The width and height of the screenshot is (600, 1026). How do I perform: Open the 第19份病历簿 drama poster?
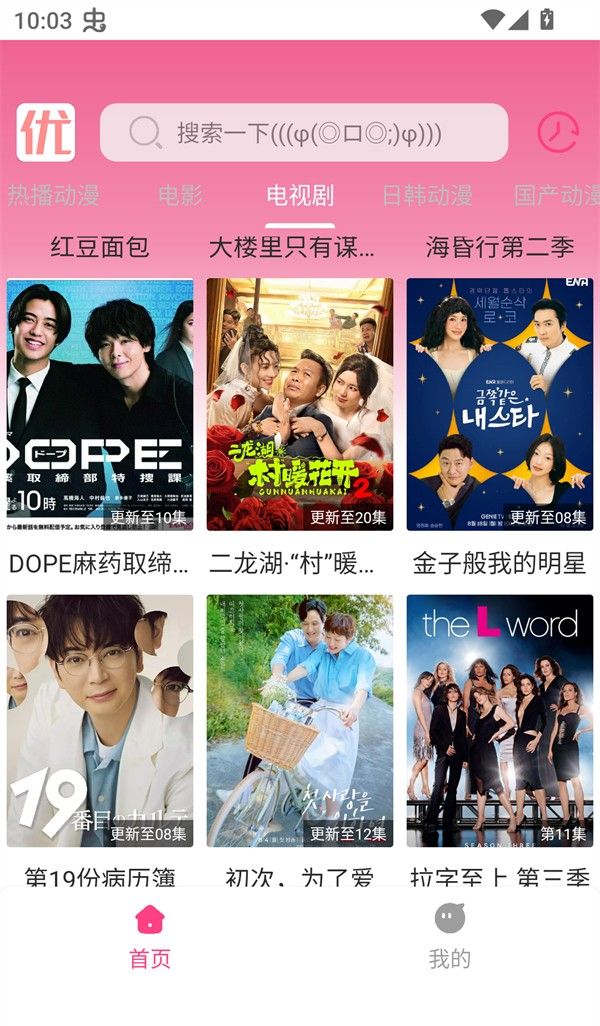click(x=100, y=721)
